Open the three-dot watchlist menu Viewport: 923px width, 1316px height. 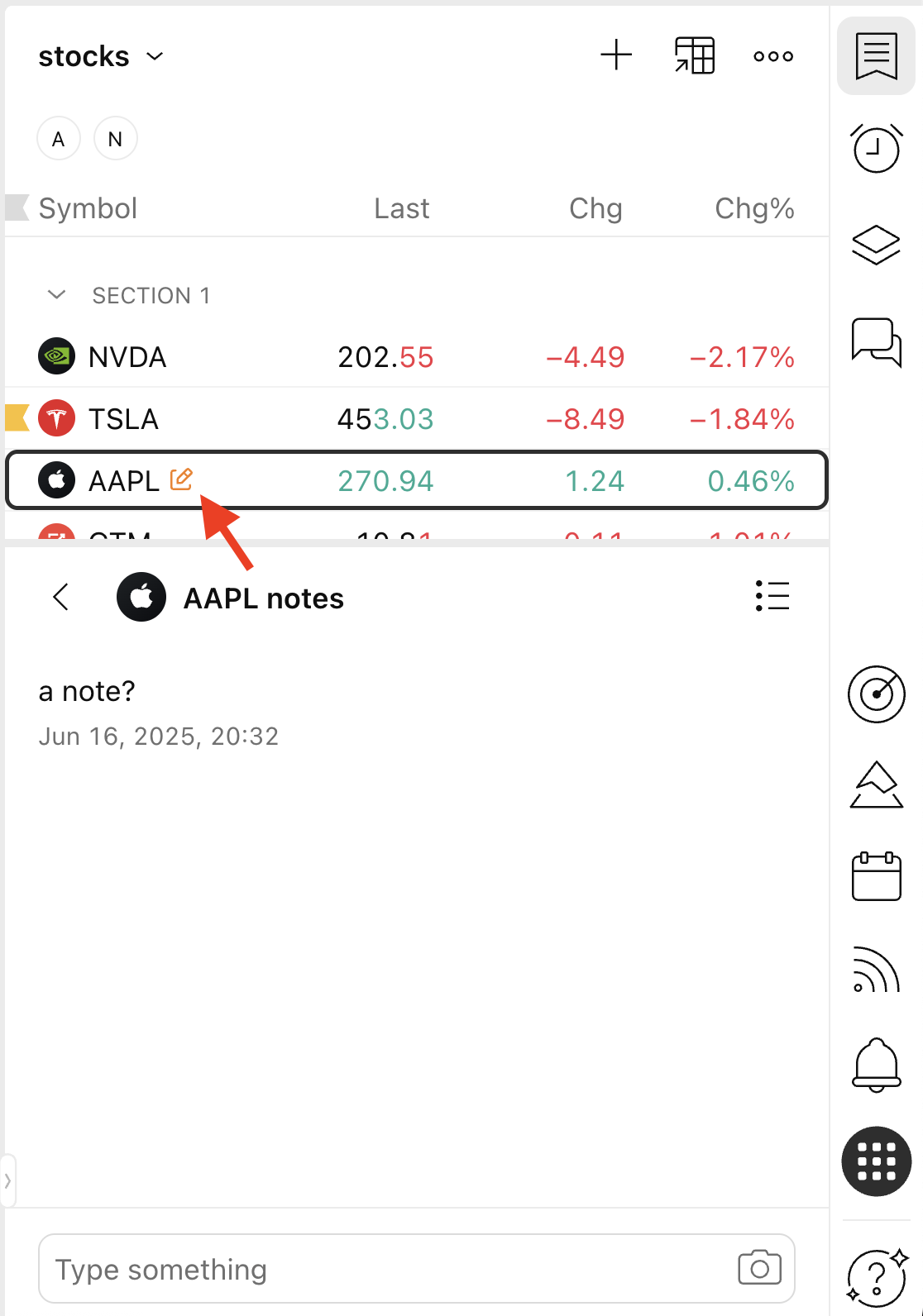(x=773, y=56)
